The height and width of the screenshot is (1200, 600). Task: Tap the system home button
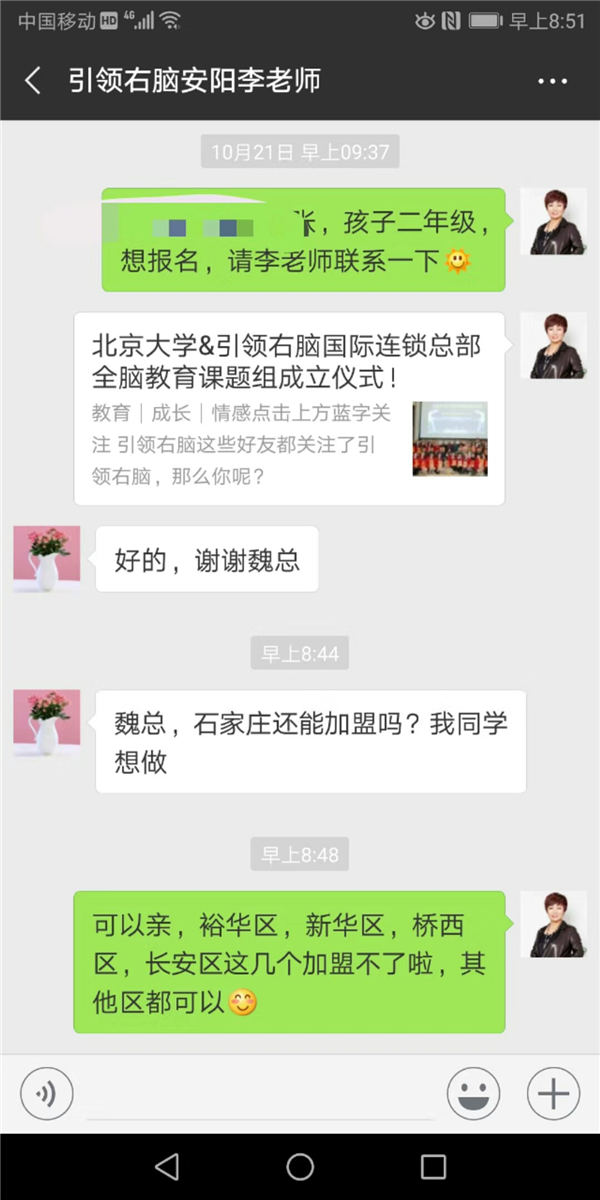point(300,1166)
